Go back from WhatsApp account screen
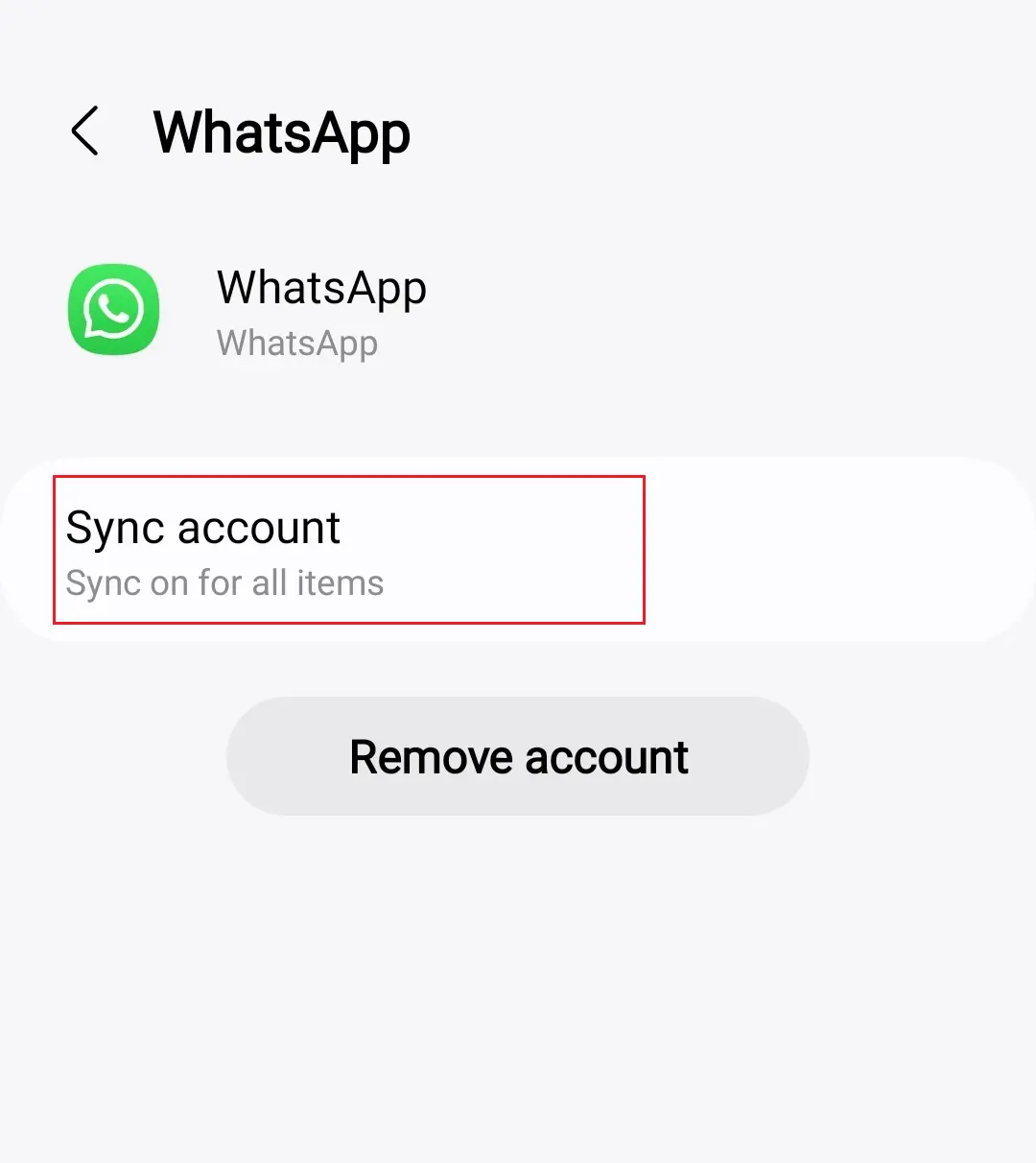 [x=85, y=131]
